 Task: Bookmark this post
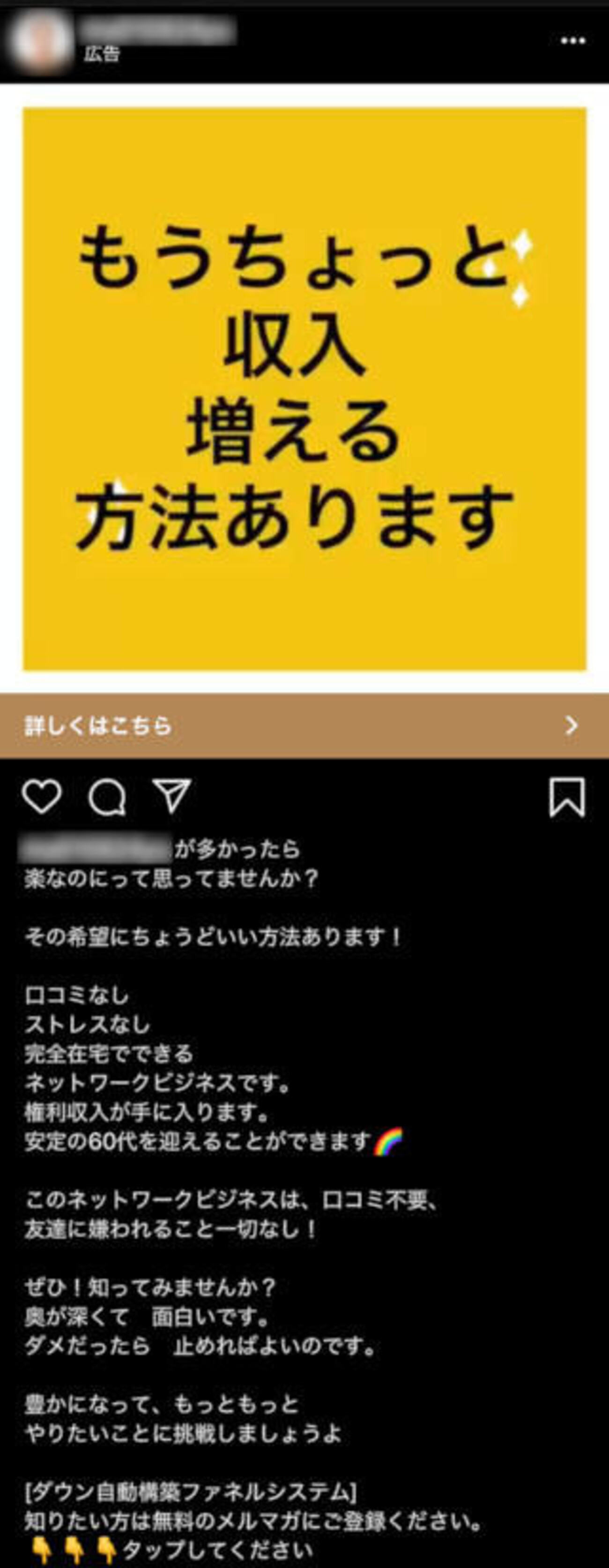point(567,796)
